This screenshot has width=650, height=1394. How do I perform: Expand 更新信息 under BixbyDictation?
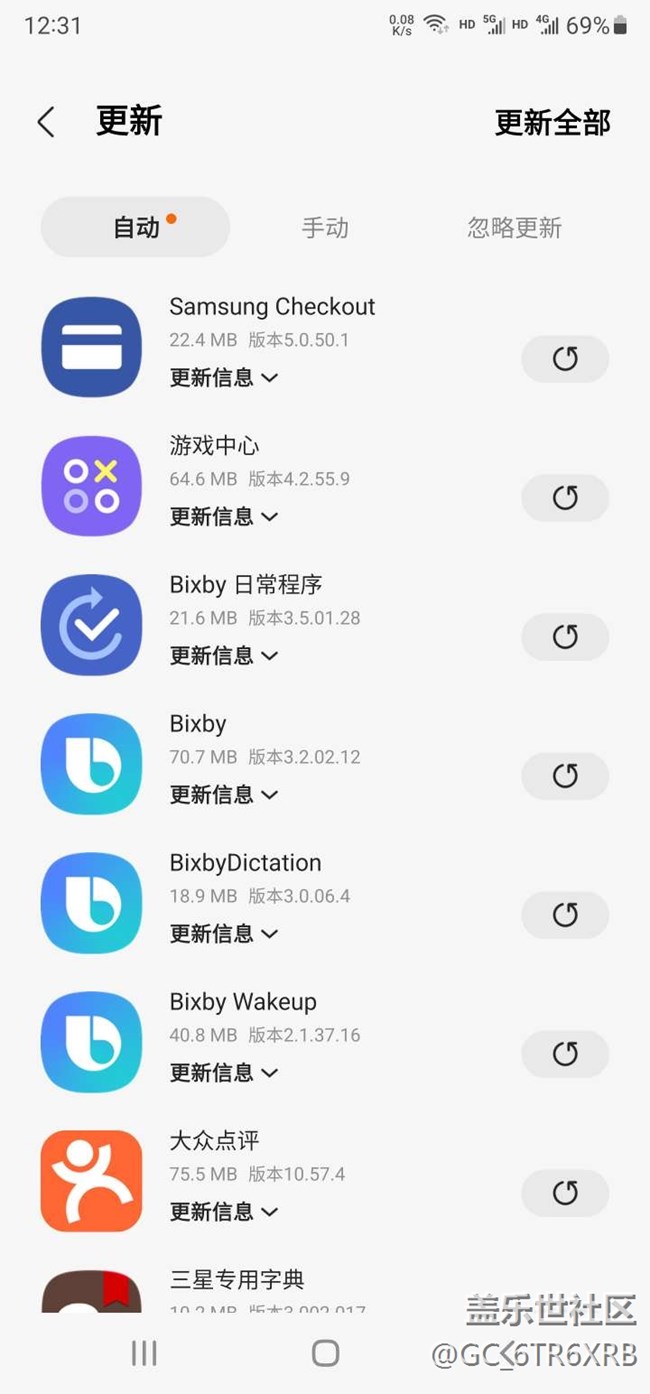(224, 933)
